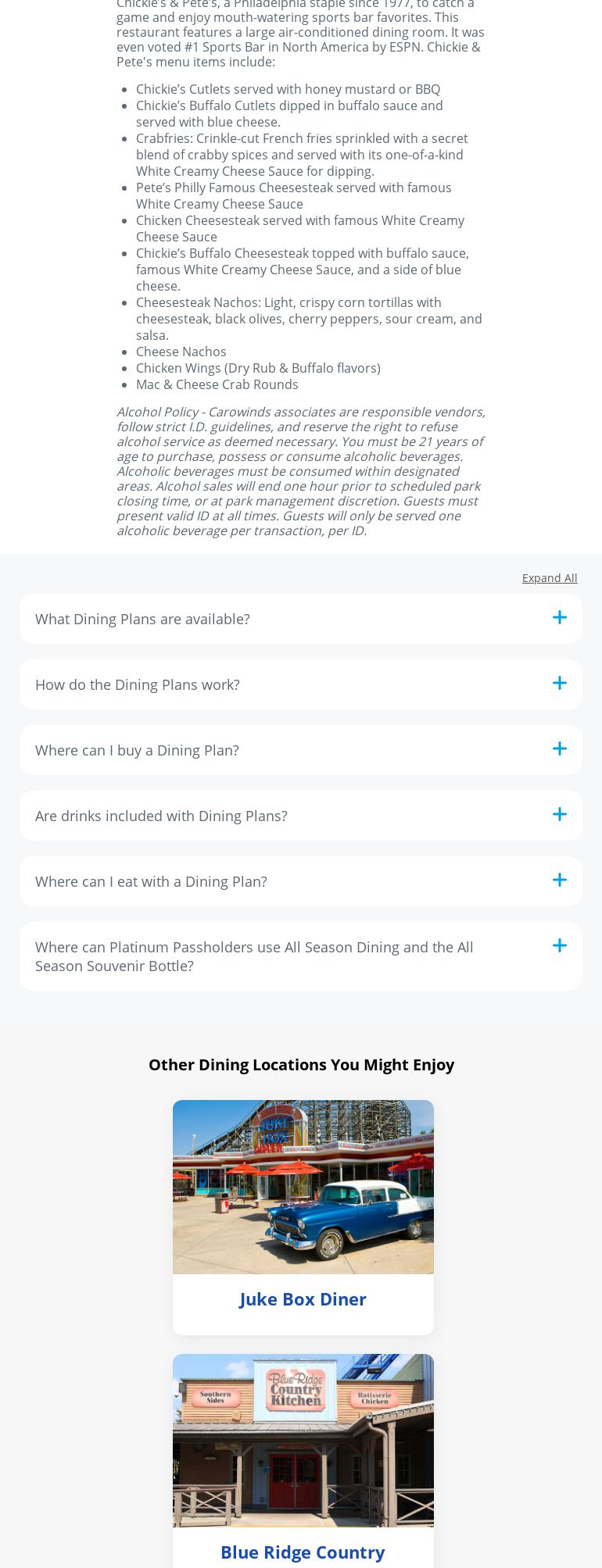Click the plus icon for "Are drinks included with Dining Plans?"

[x=560, y=814]
